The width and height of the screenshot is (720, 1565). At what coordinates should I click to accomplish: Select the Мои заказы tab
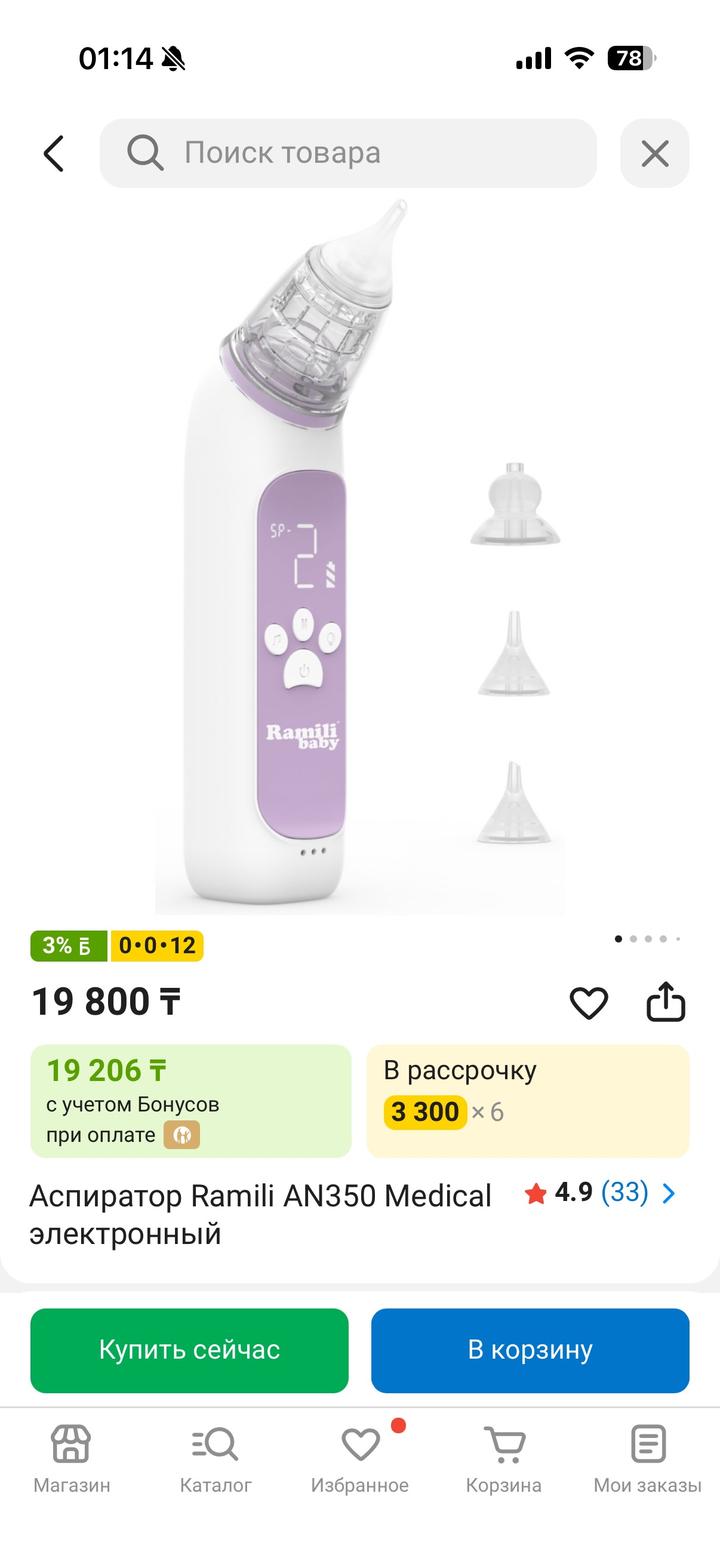click(648, 1458)
